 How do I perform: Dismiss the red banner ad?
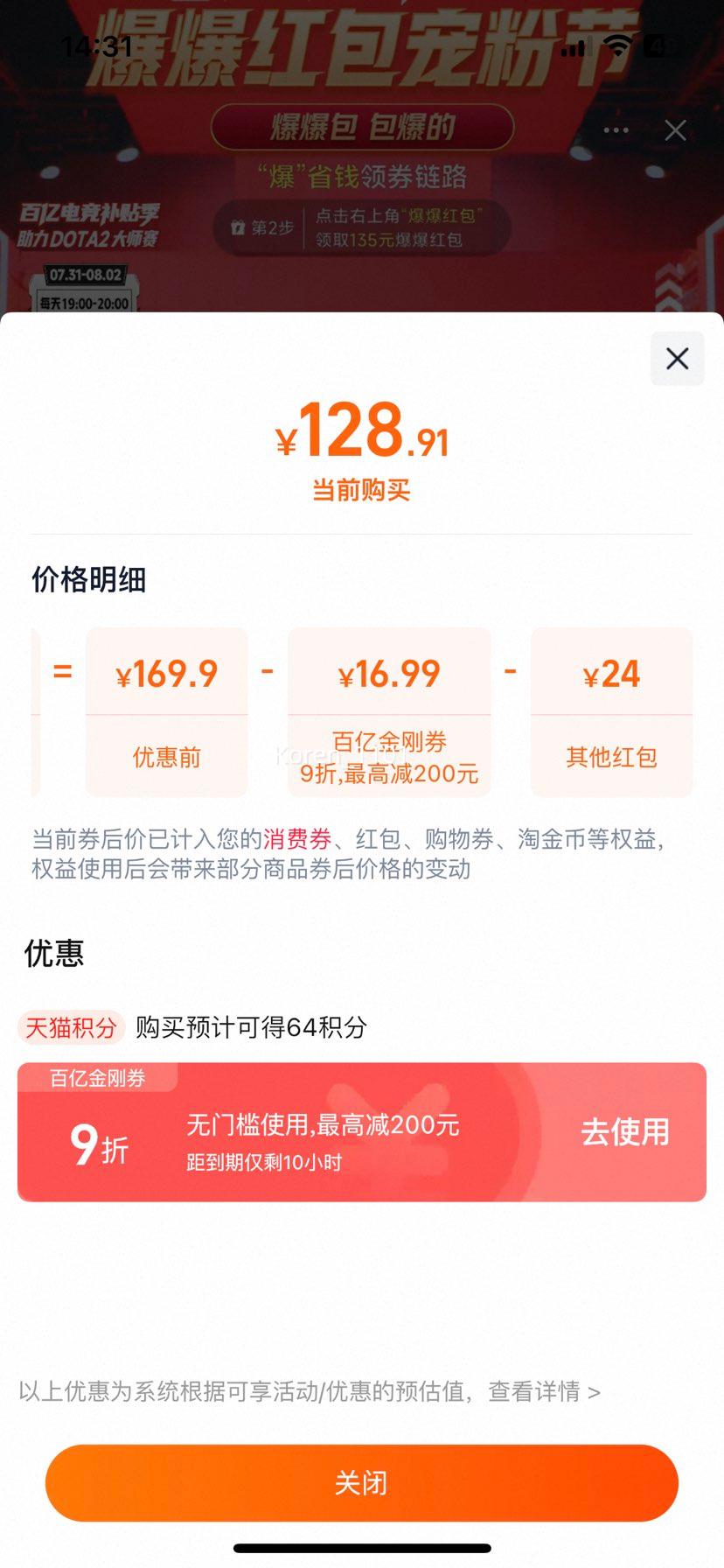tap(674, 129)
